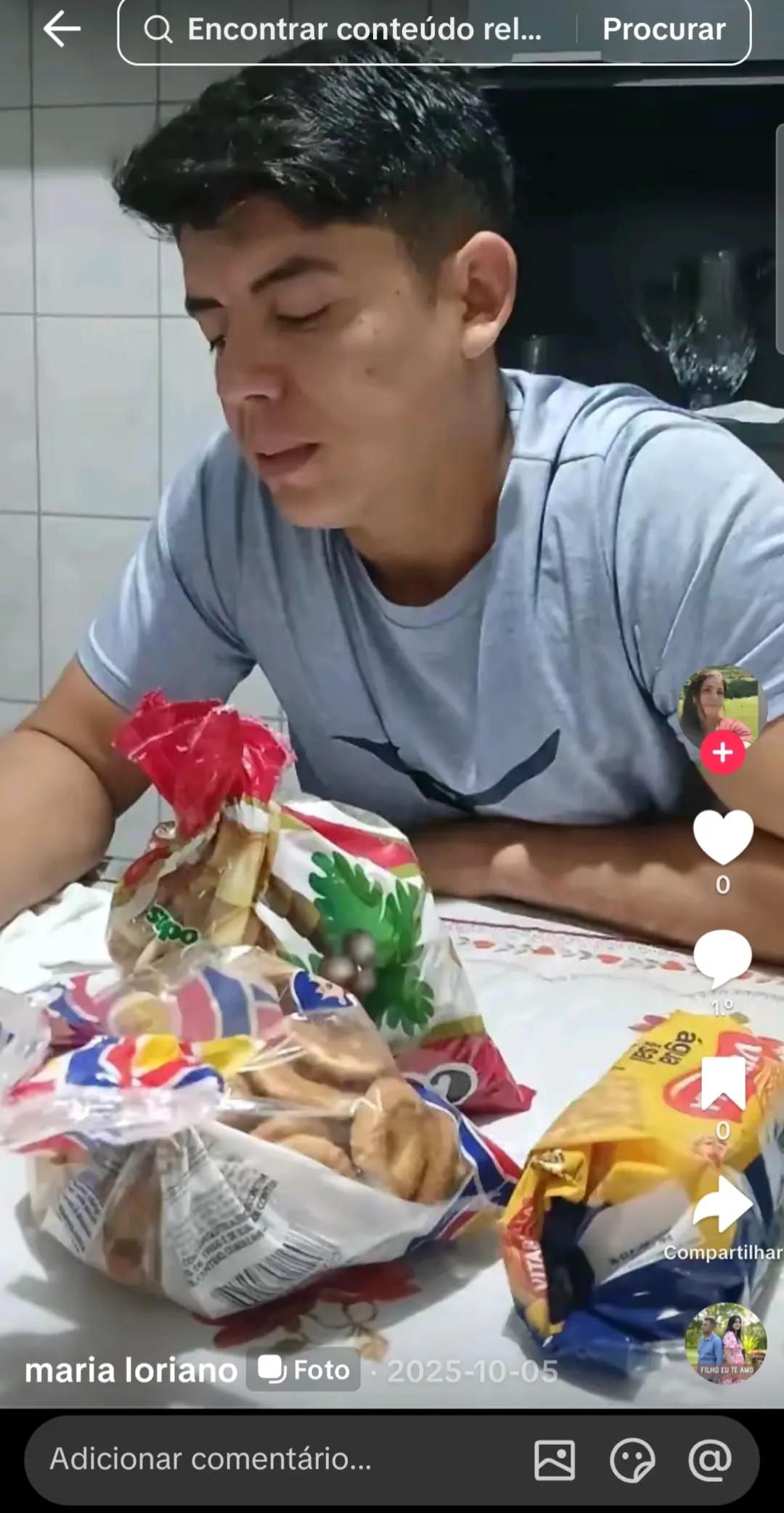Open the sound disc thumbnail
The width and height of the screenshot is (784, 1513).
click(x=726, y=1345)
